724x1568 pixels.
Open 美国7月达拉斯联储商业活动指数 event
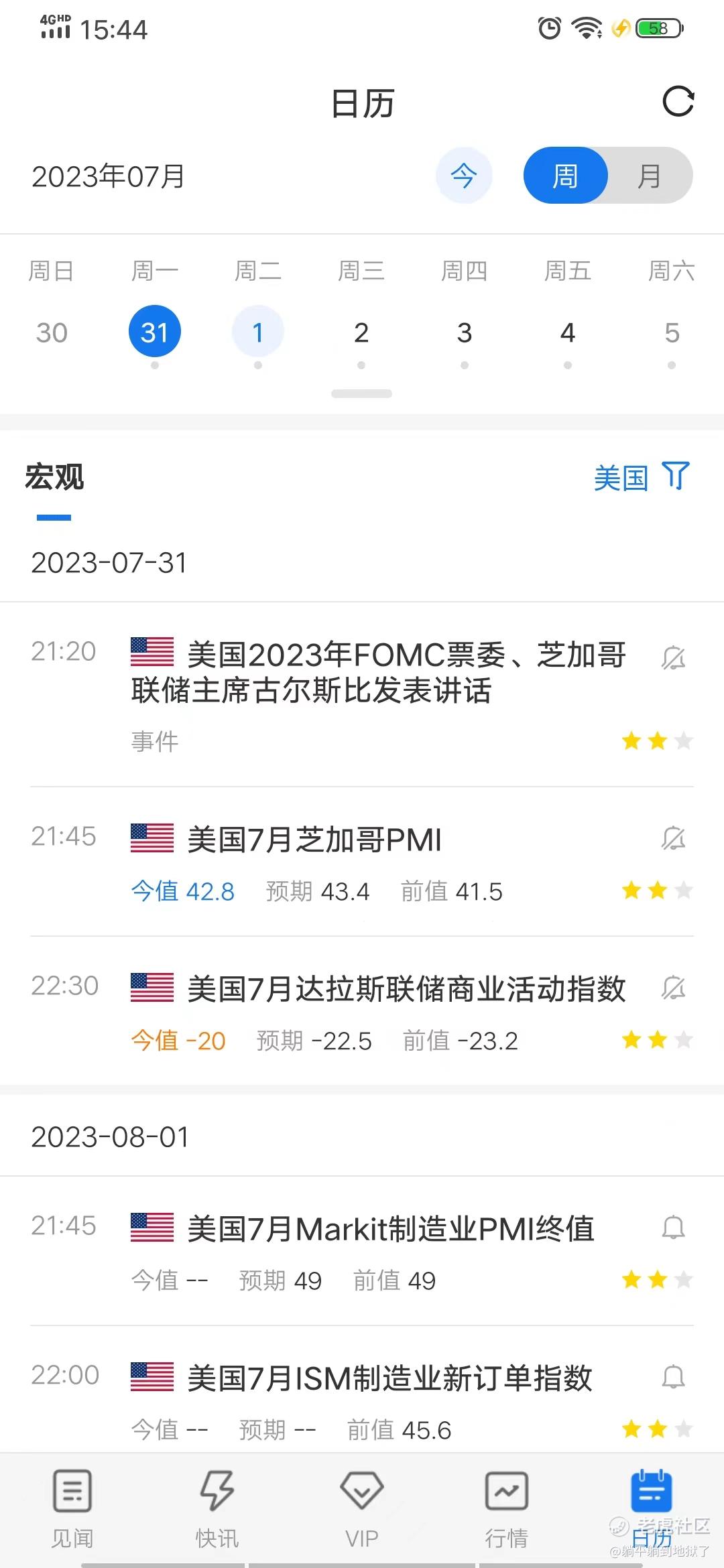(x=406, y=989)
